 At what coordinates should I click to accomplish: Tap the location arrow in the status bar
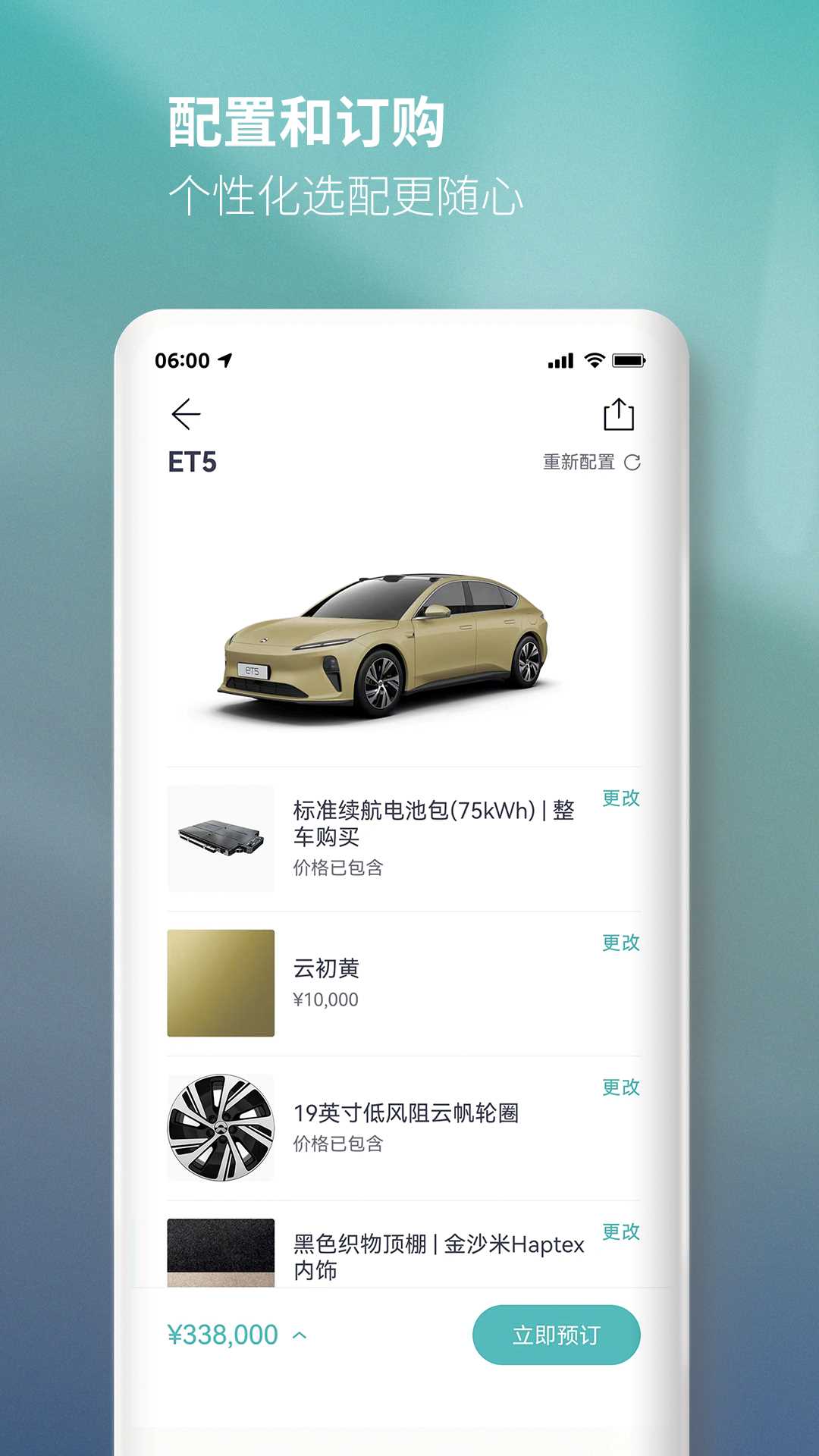[226, 361]
